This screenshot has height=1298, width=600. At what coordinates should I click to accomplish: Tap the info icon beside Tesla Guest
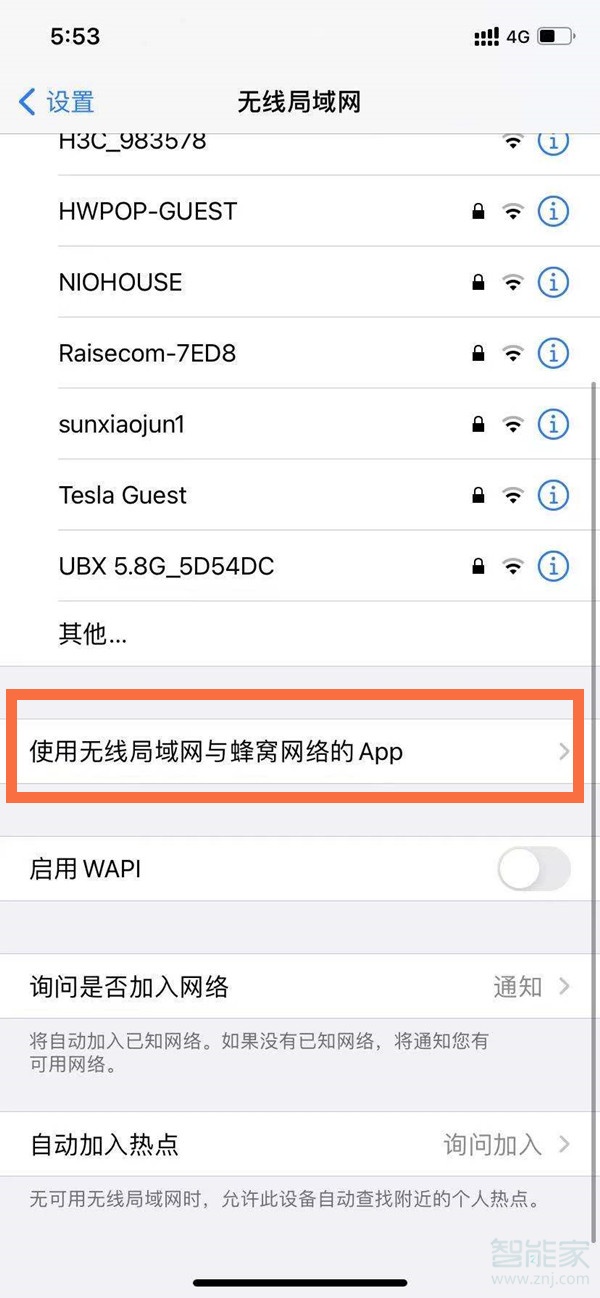pyautogui.click(x=553, y=495)
